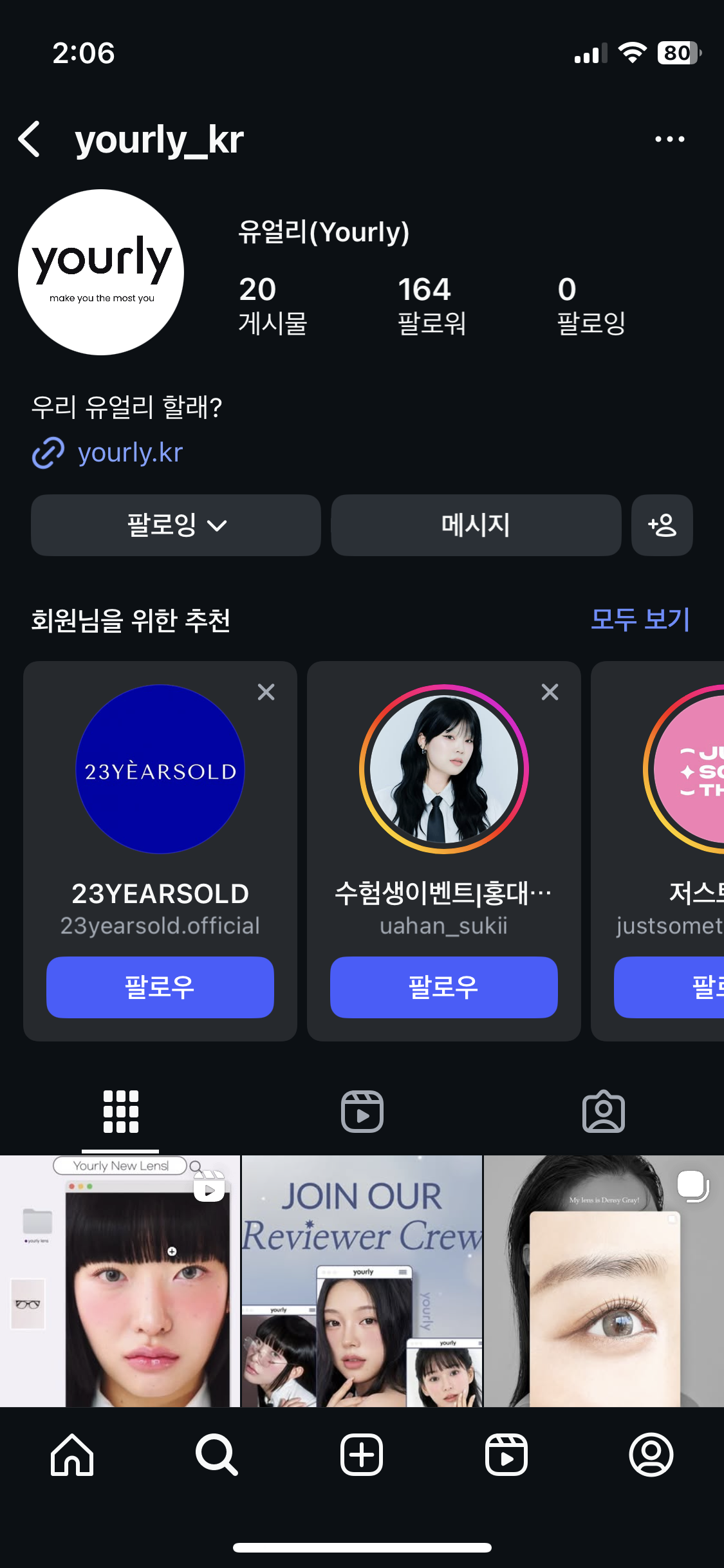The height and width of the screenshot is (1568, 724).
Task: Follow uahan_sukii
Action: pyautogui.click(x=443, y=987)
